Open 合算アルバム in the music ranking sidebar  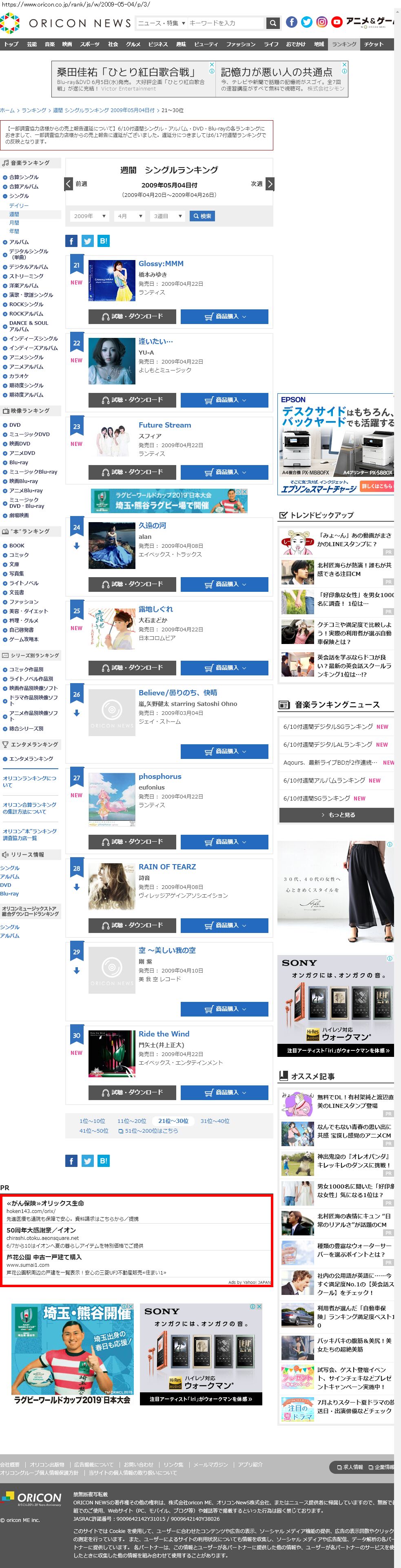23,187
